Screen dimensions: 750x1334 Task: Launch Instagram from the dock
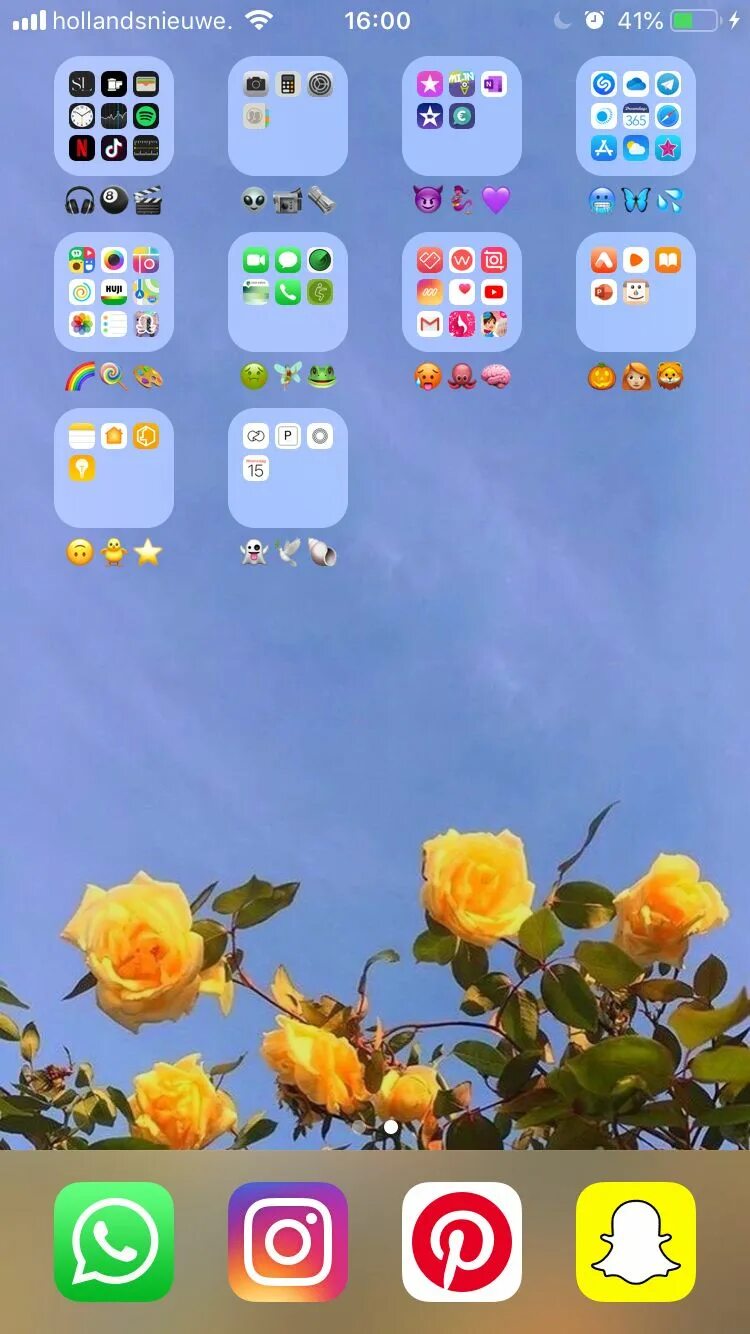pos(288,1241)
